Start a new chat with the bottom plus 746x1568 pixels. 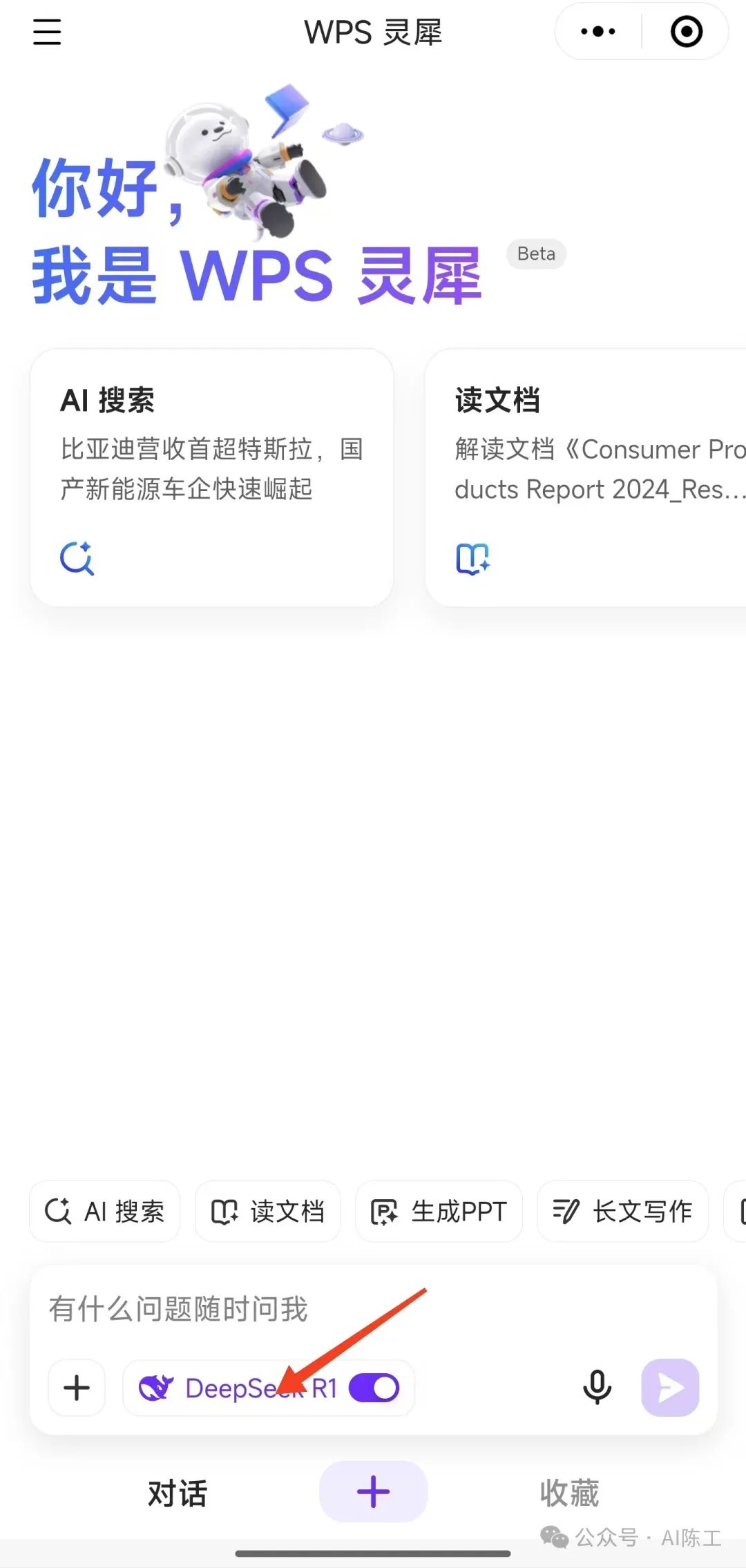373,1492
